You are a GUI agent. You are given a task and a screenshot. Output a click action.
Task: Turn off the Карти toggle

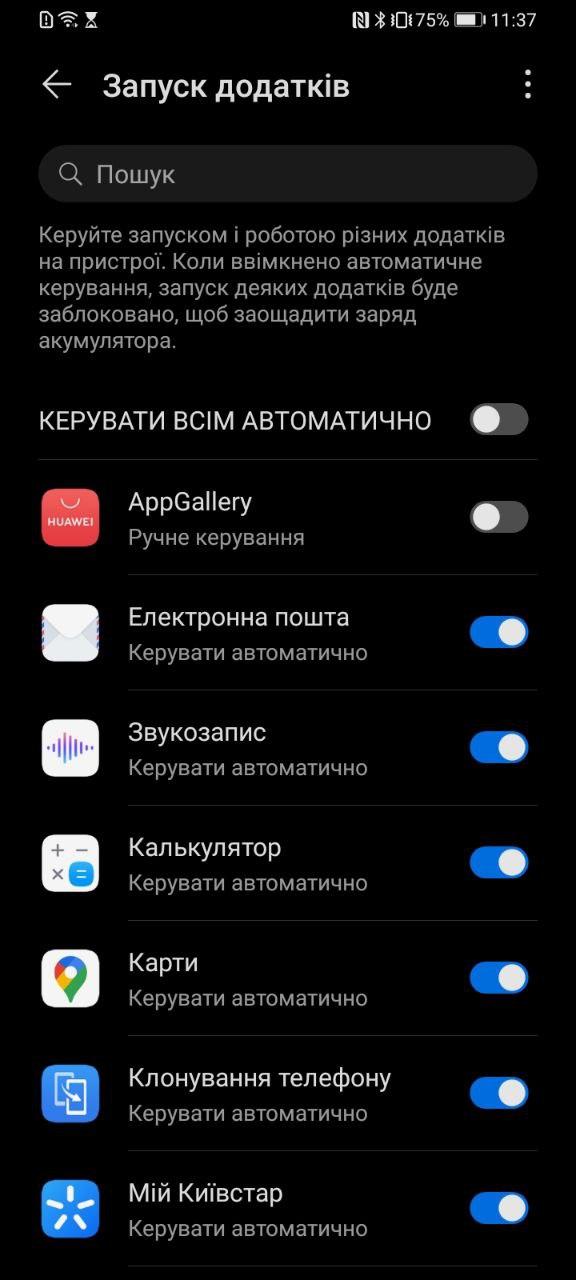point(499,978)
